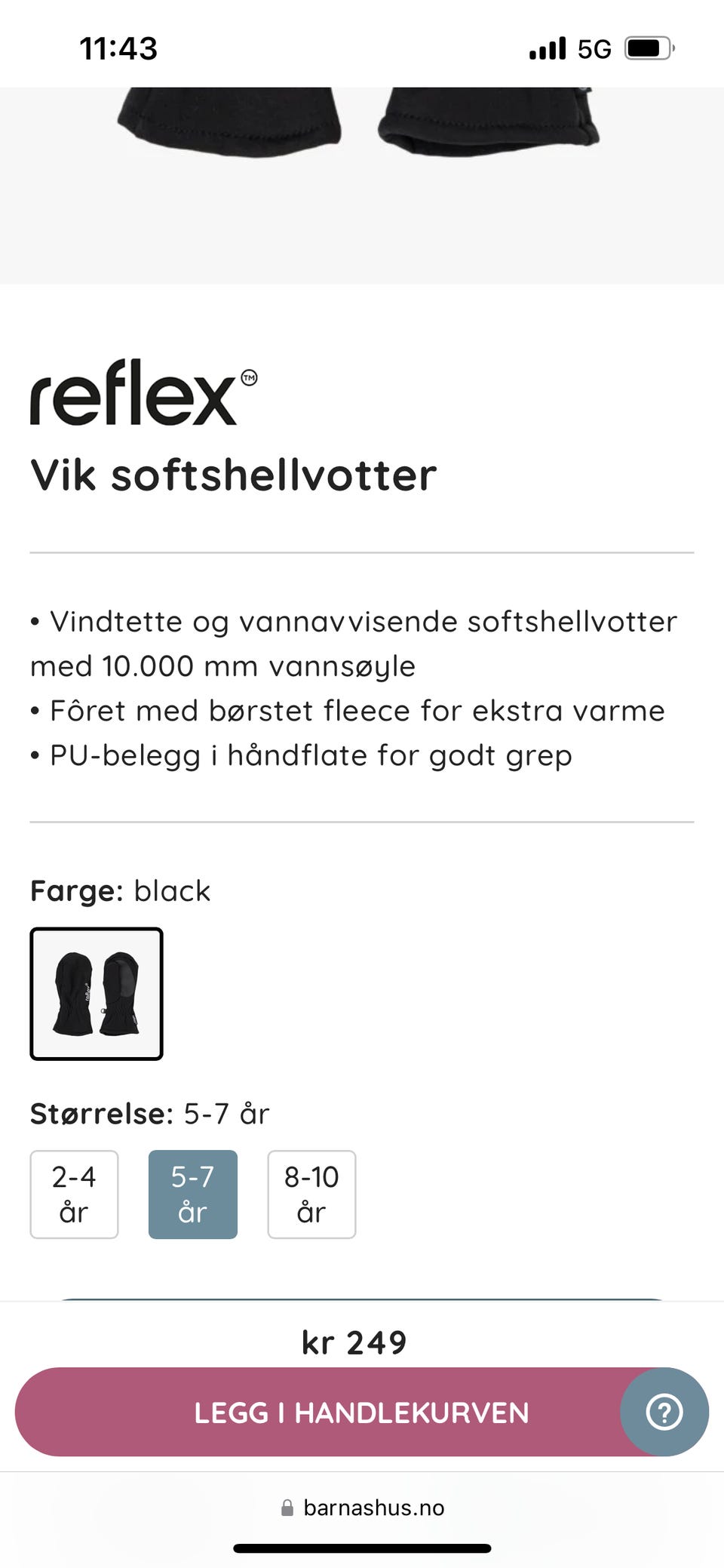Select the black color swatch thumbnail
Image resolution: width=724 pixels, height=1568 pixels.
[x=96, y=995]
